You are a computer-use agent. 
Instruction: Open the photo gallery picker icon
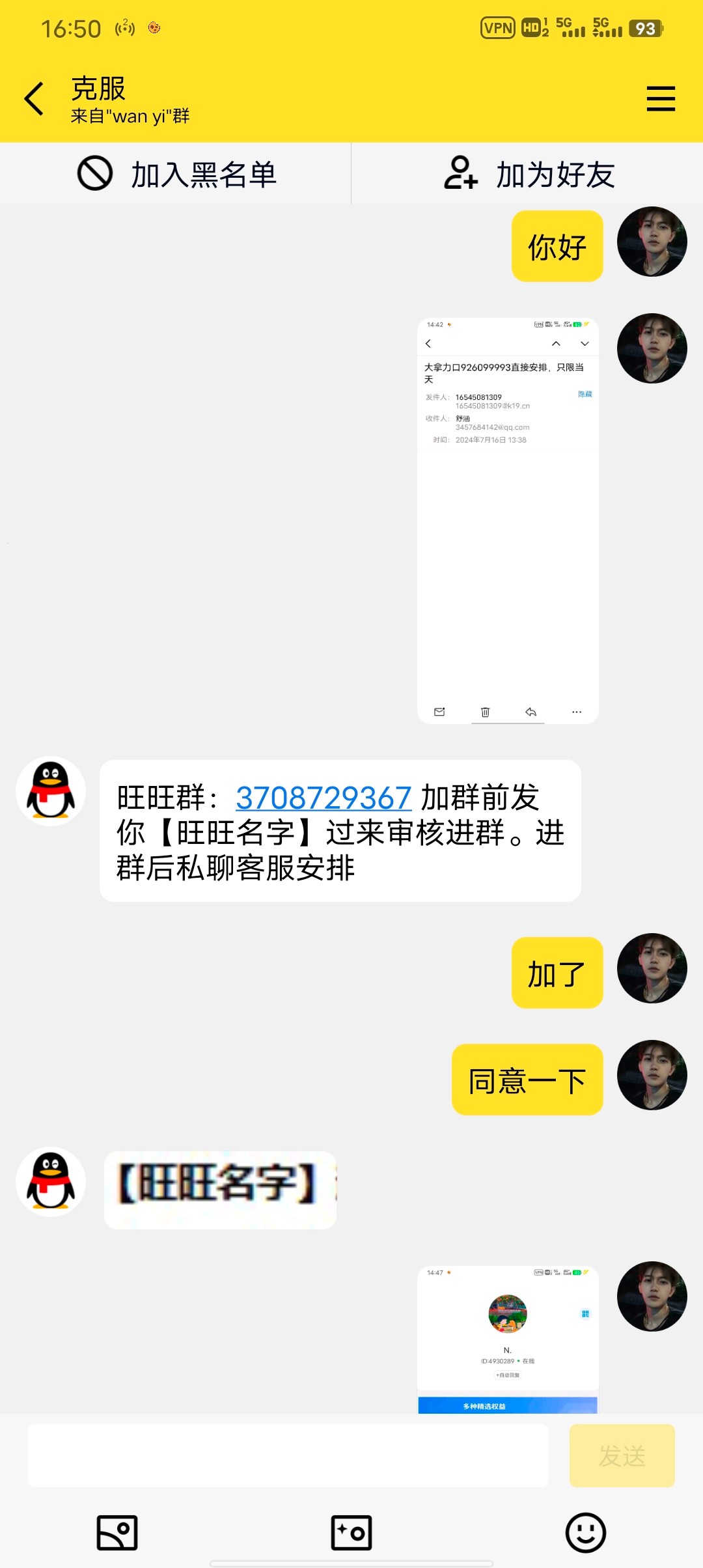(x=117, y=1532)
